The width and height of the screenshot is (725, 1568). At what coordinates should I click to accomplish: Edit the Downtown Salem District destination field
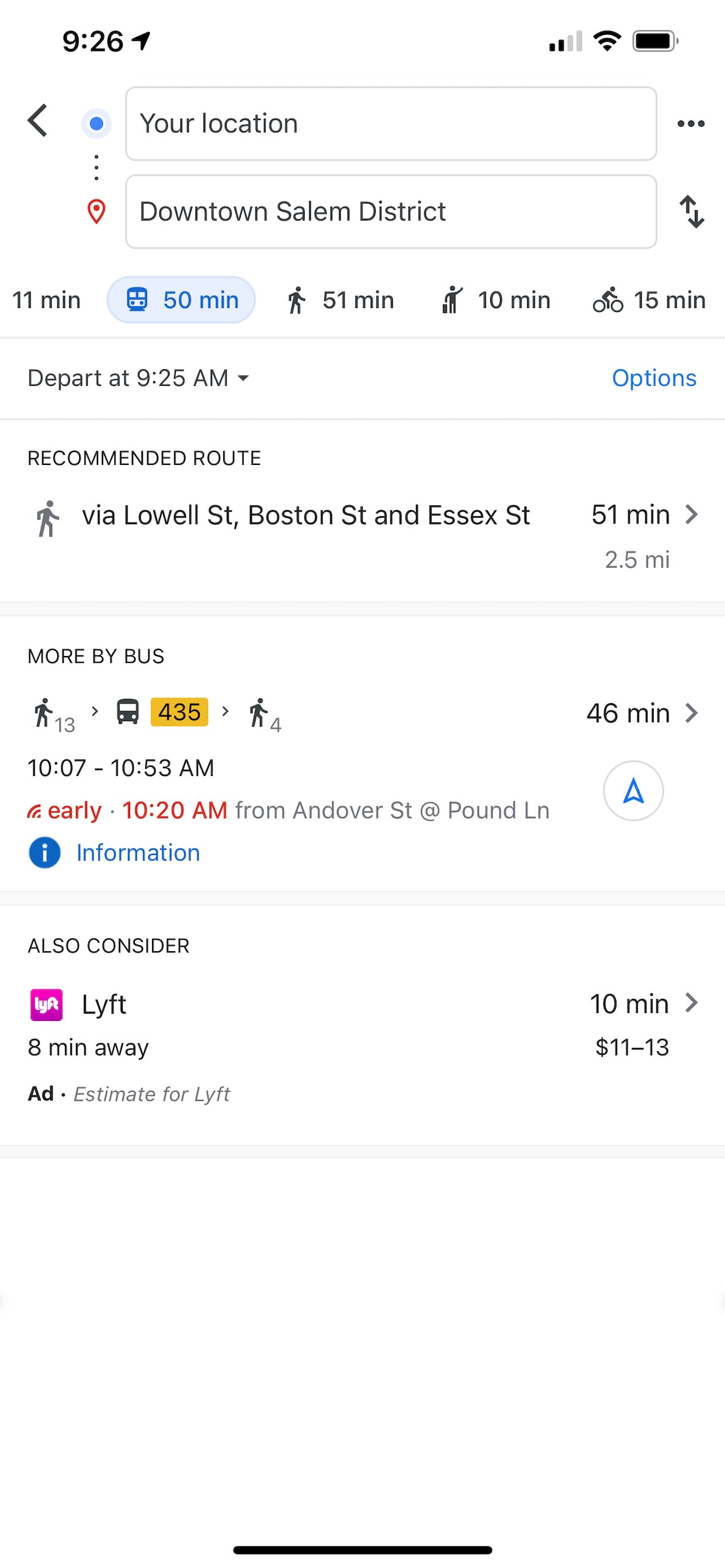(391, 212)
